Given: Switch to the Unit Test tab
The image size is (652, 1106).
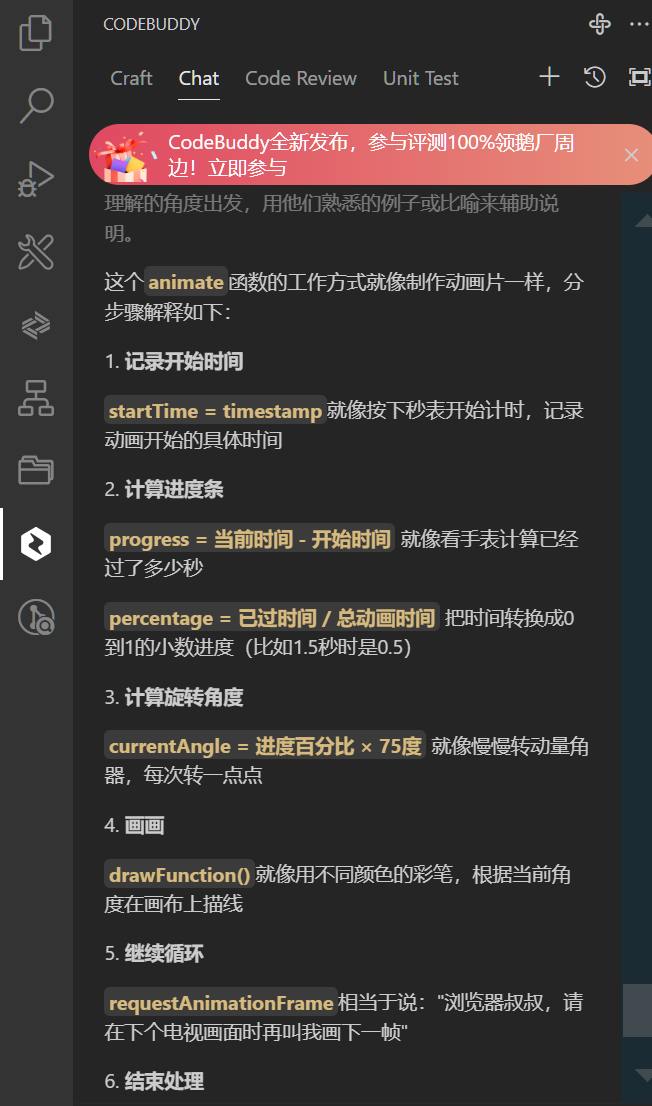Looking at the screenshot, I should [421, 78].
